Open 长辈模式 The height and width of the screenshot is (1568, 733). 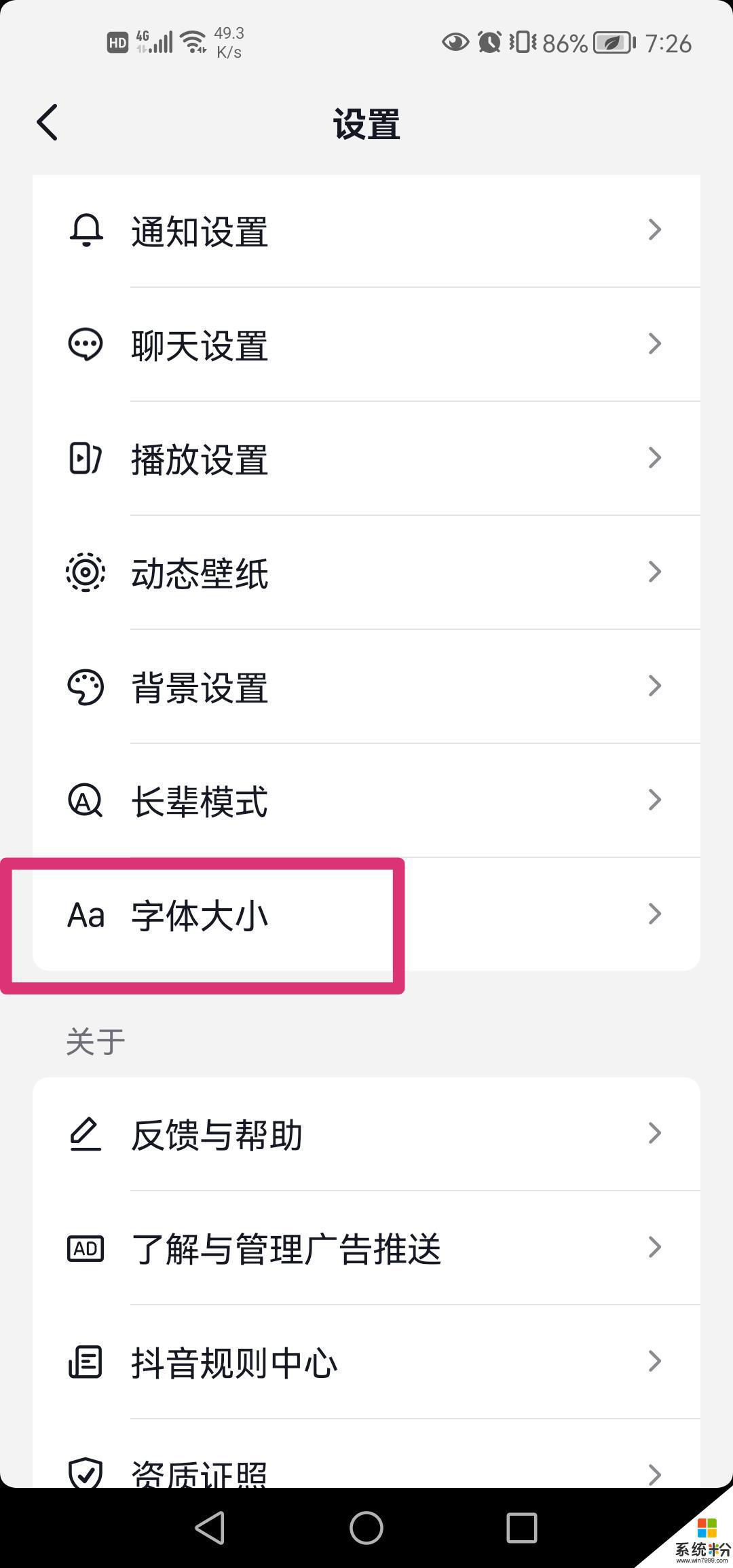(x=366, y=800)
